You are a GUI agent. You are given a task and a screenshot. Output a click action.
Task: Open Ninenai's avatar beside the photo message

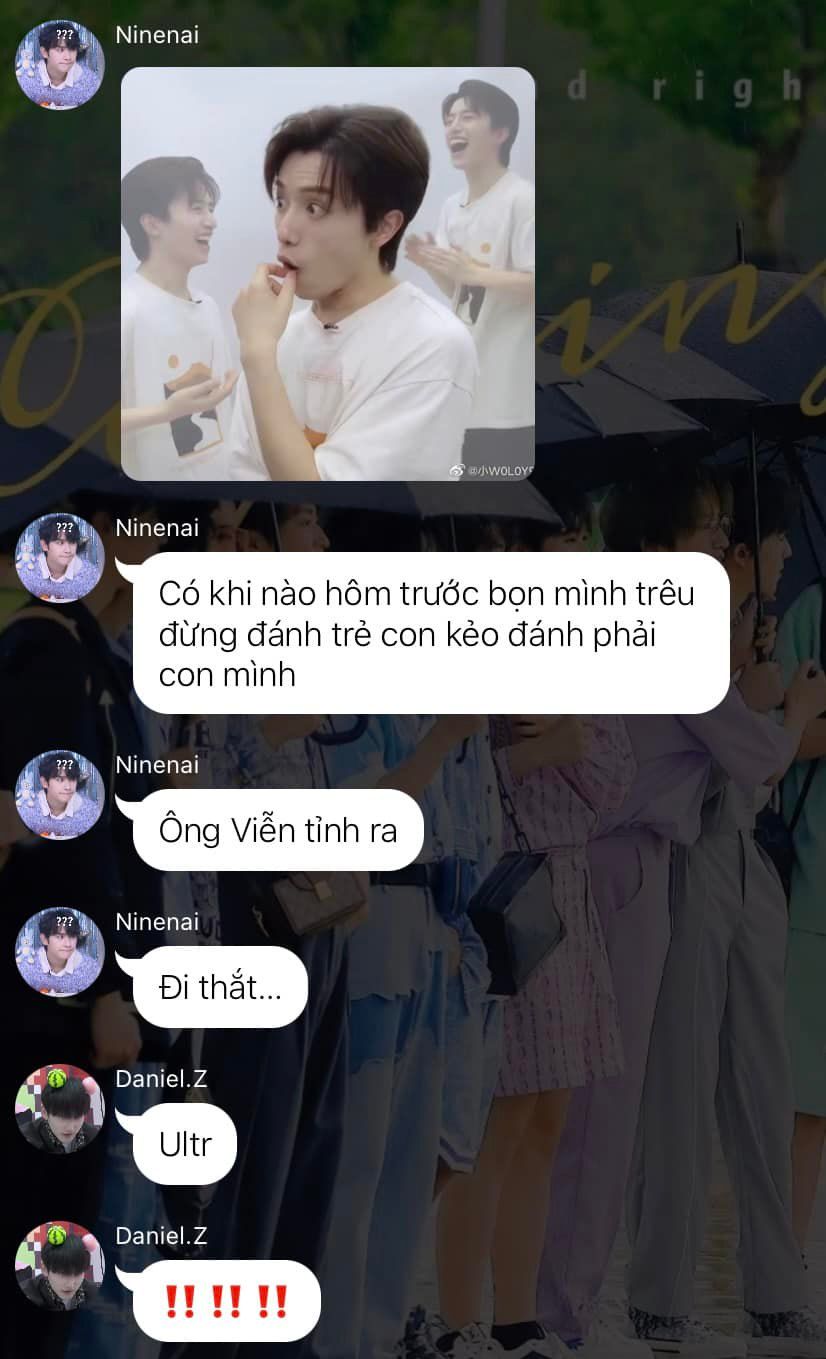tap(60, 65)
